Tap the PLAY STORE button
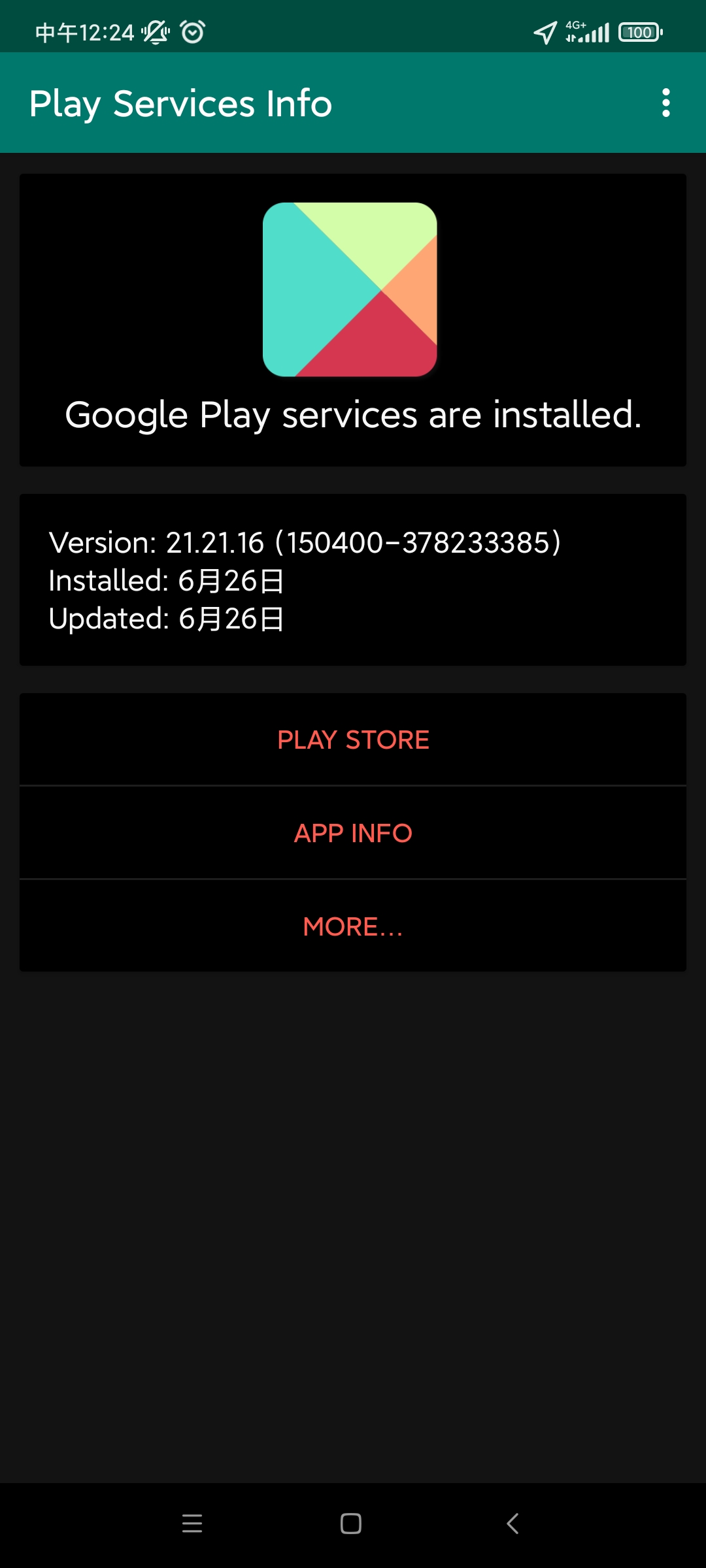Screen dimensions: 706x1568 [x=353, y=740]
